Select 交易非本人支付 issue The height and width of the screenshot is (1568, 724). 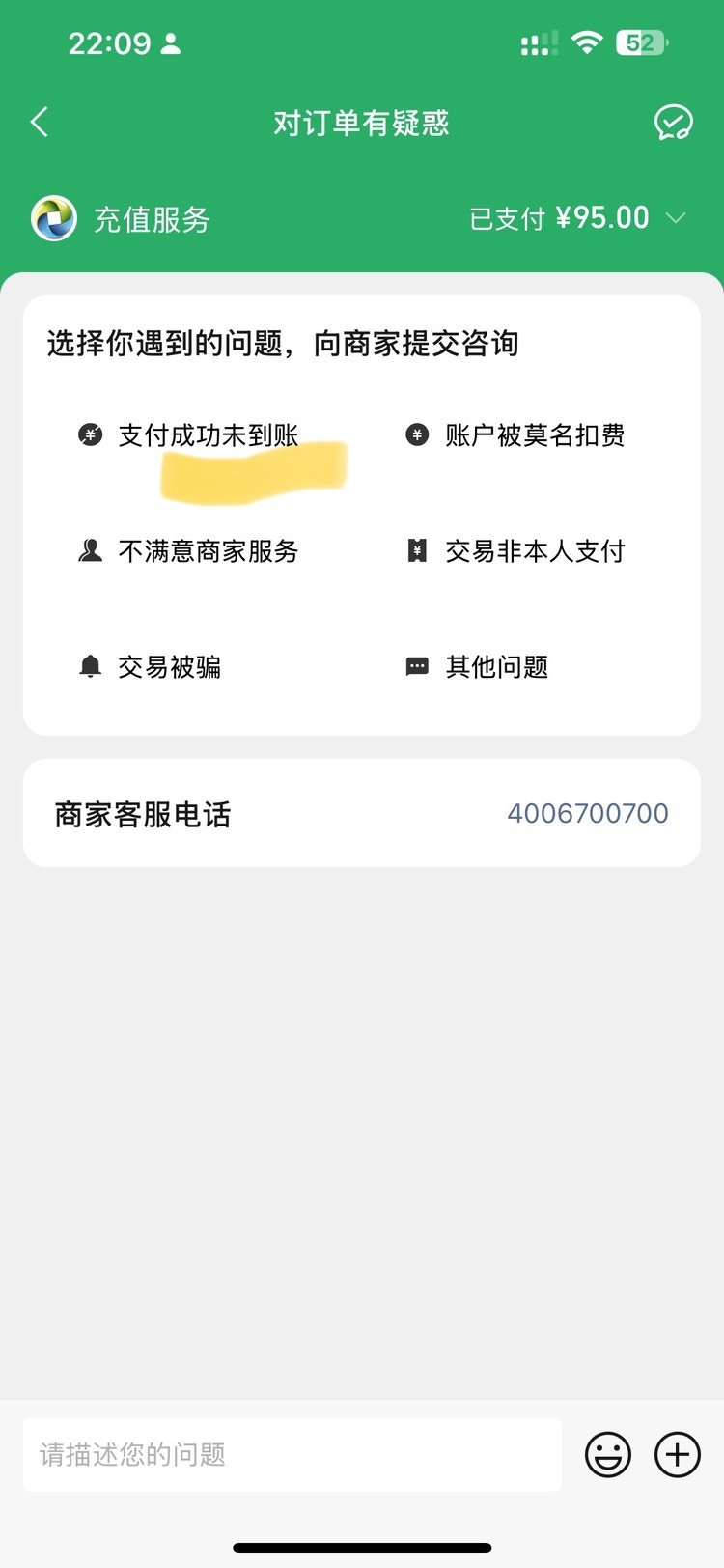point(534,551)
